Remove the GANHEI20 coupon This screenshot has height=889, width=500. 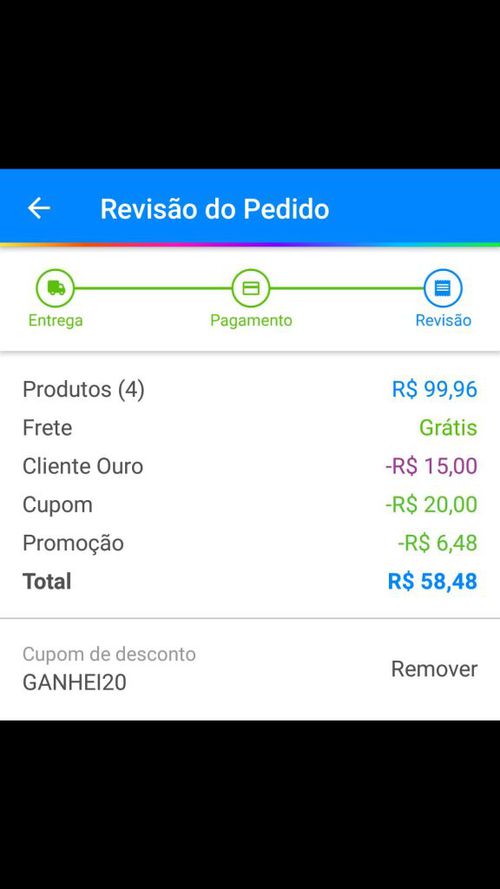point(434,669)
